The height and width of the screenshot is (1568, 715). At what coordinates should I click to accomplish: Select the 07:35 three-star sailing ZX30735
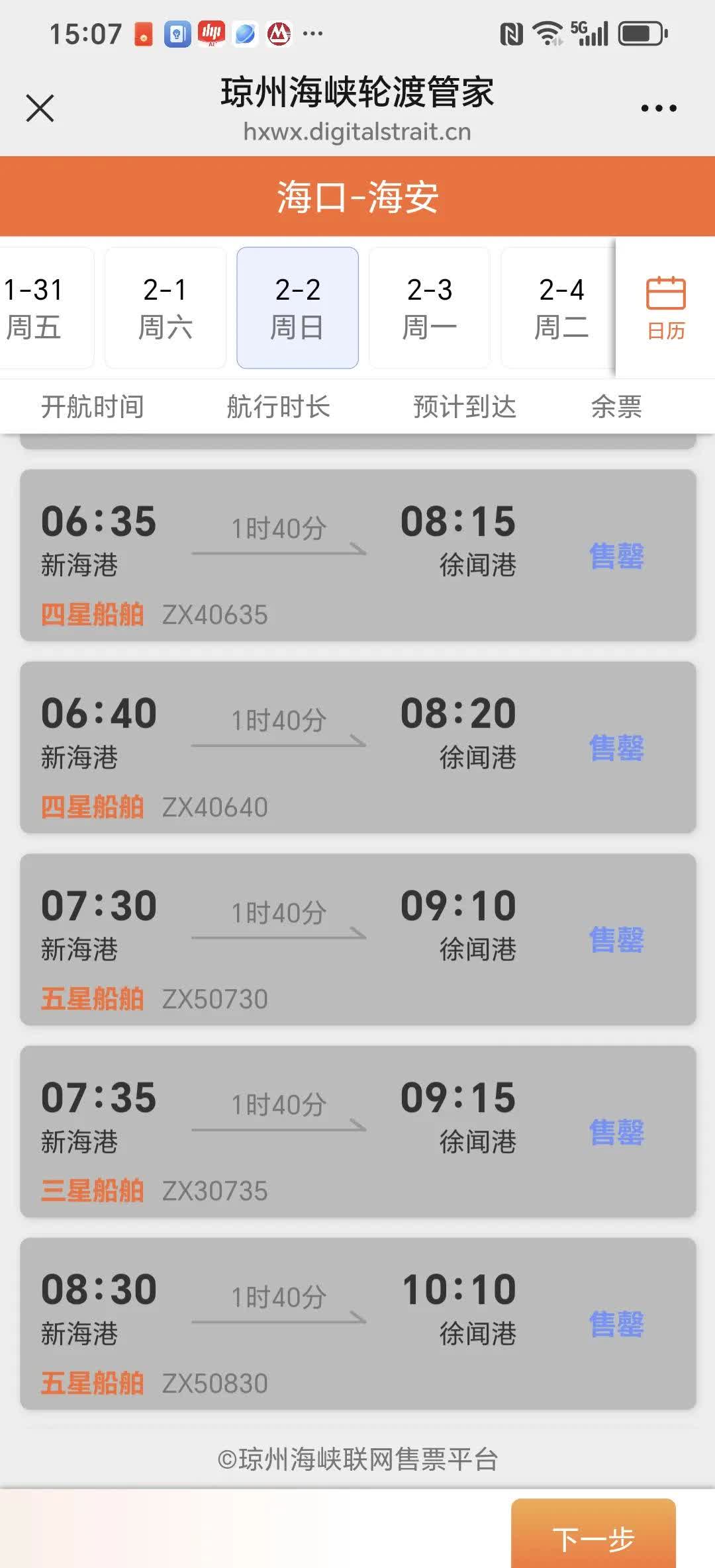(358, 1131)
